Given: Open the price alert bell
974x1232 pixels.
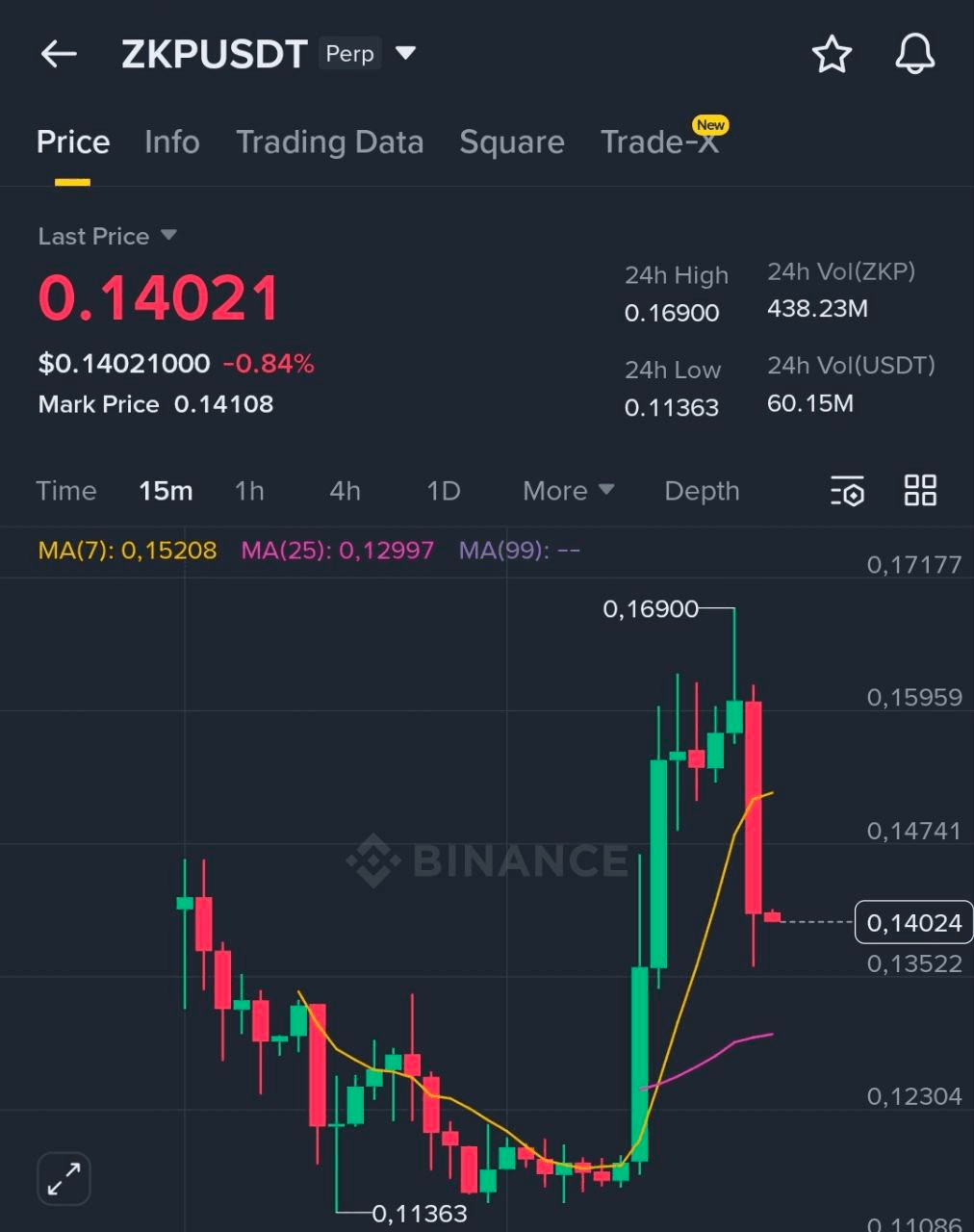Looking at the screenshot, I should [x=914, y=54].
